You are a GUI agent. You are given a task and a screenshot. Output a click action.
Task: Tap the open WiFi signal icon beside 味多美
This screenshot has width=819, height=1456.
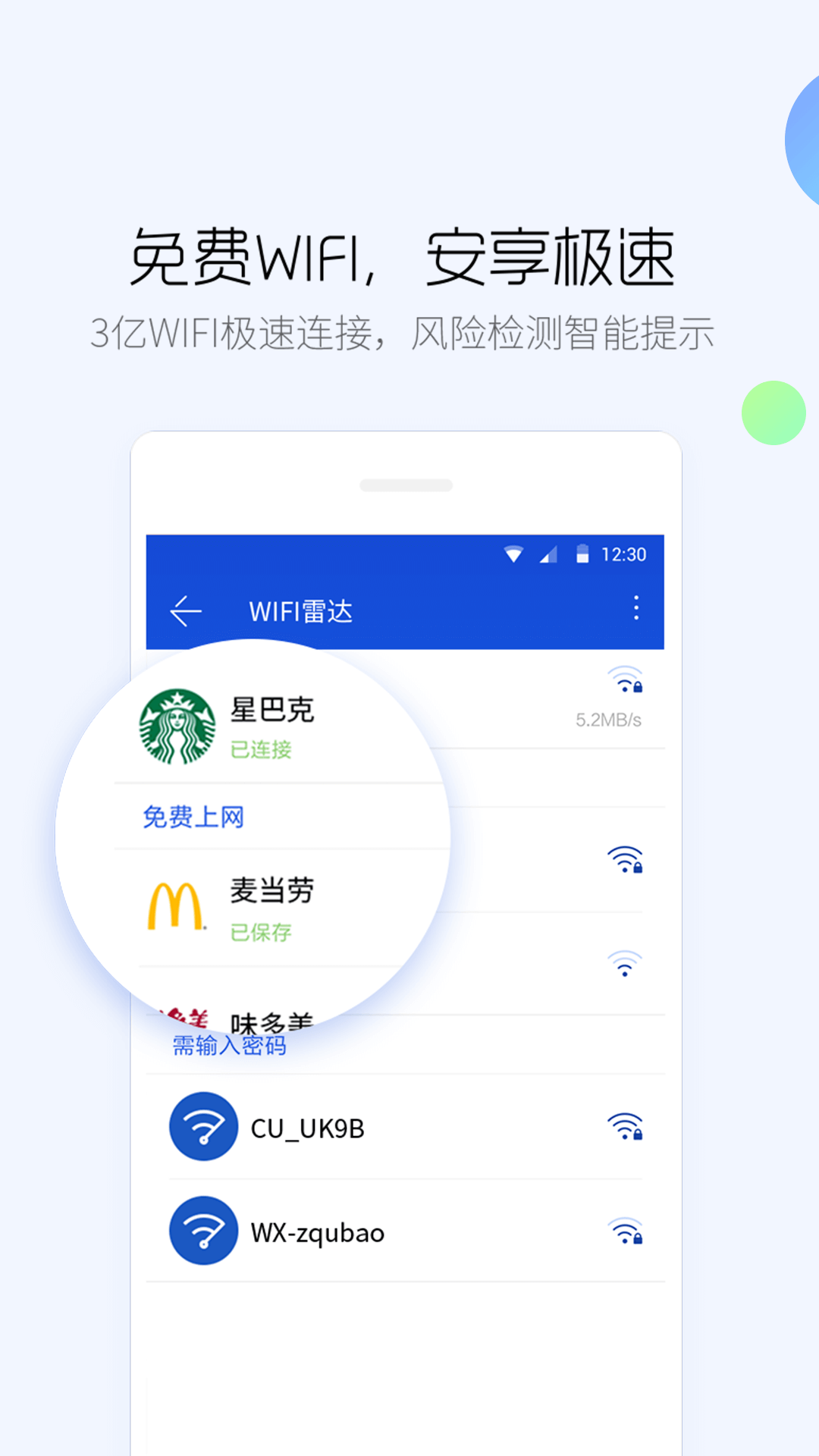pos(625,963)
